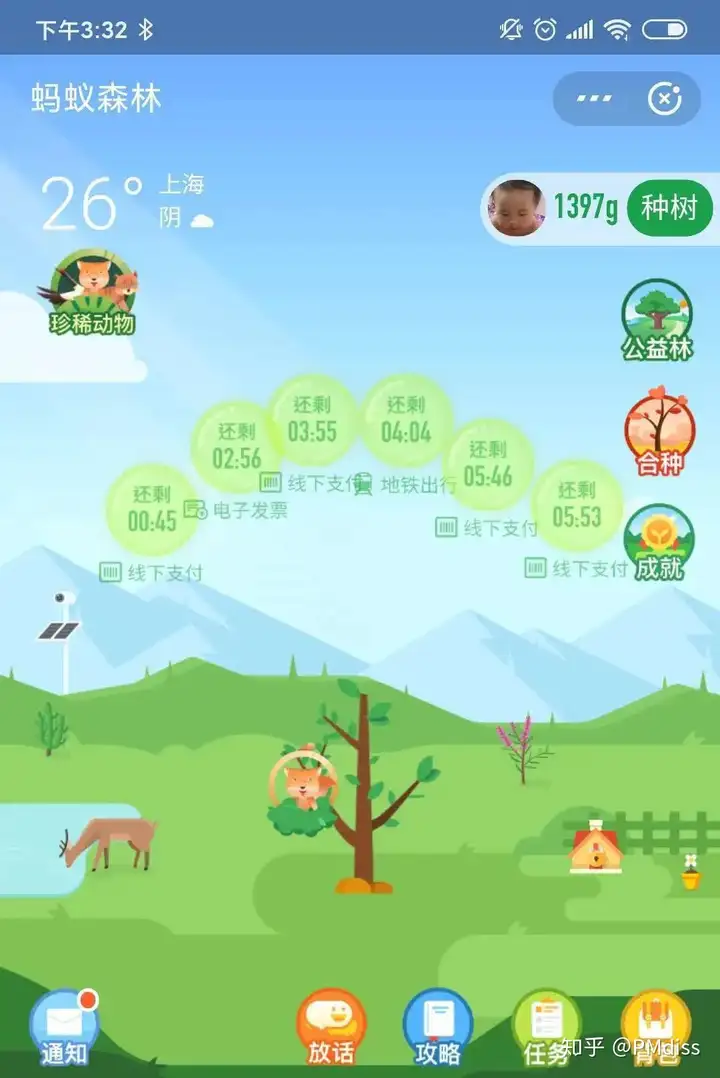Open the 珍稀动物 rare animals icon
720x1078 pixels.
[94, 291]
